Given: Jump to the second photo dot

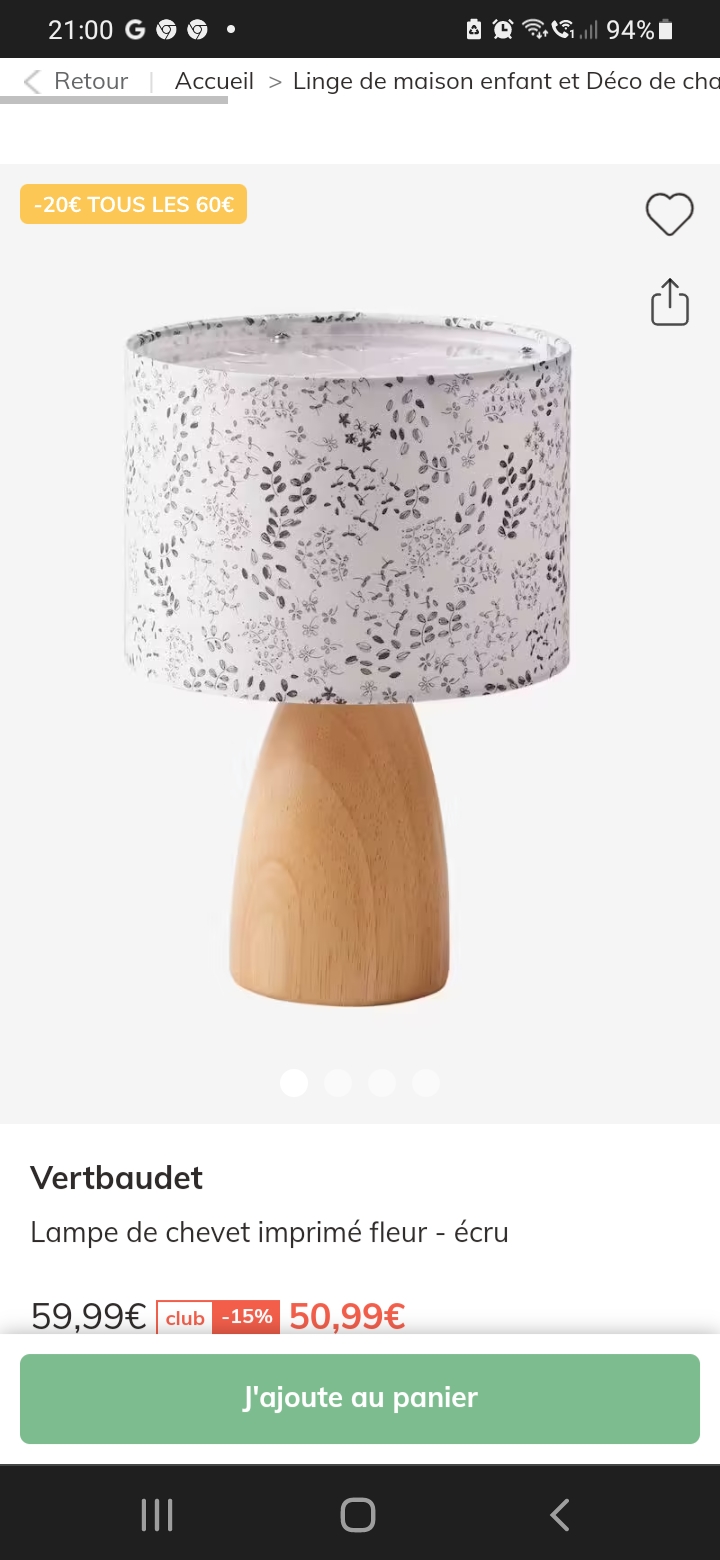Looking at the screenshot, I should click(x=338, y=1083).
